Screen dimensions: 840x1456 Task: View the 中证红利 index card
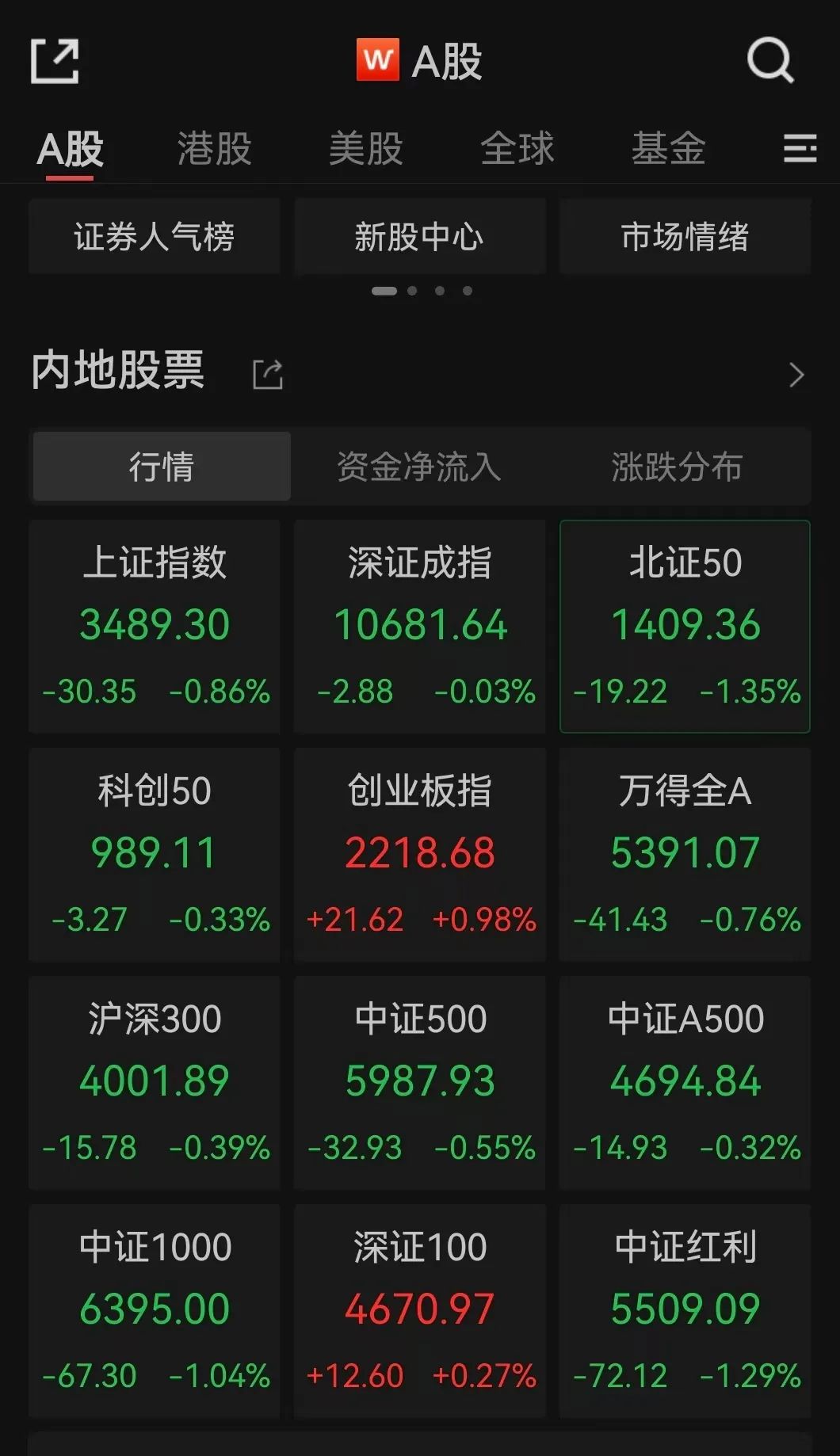click(x=685, y=1311)
